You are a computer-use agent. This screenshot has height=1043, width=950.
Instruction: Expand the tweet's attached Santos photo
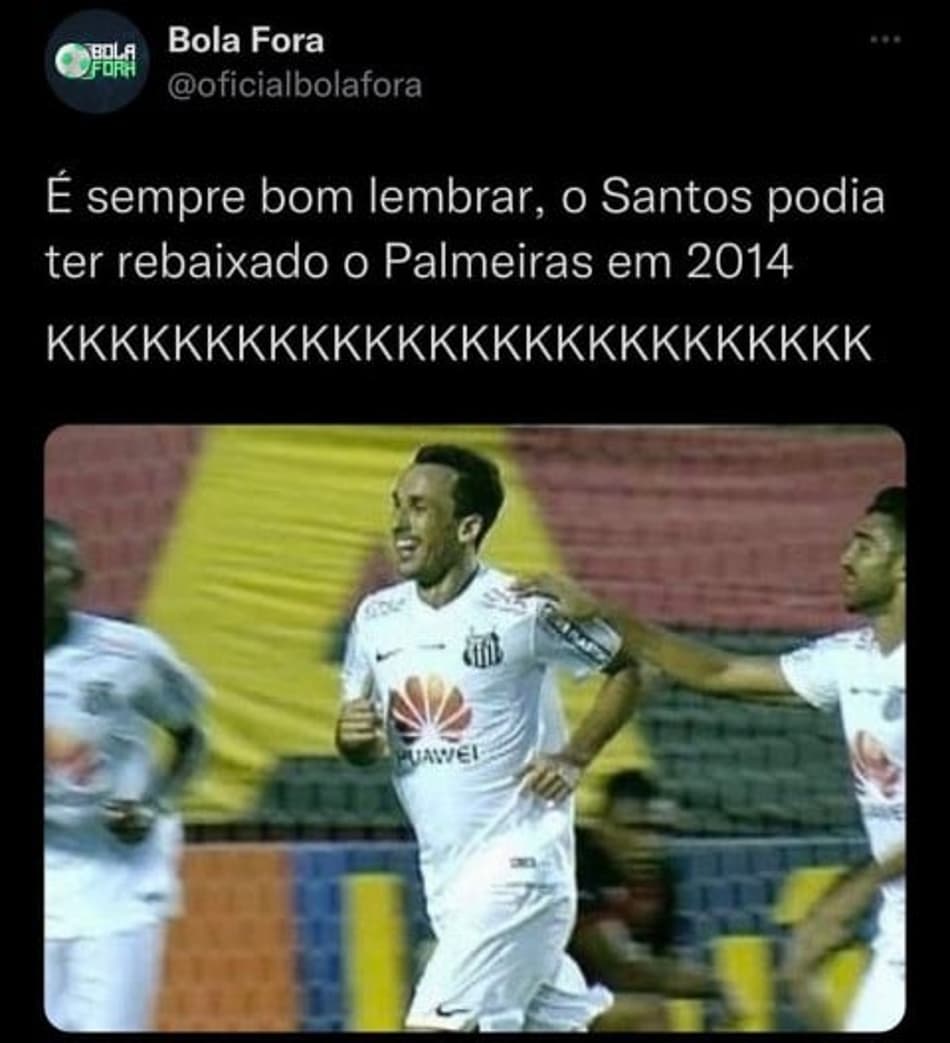pos(475,728)
